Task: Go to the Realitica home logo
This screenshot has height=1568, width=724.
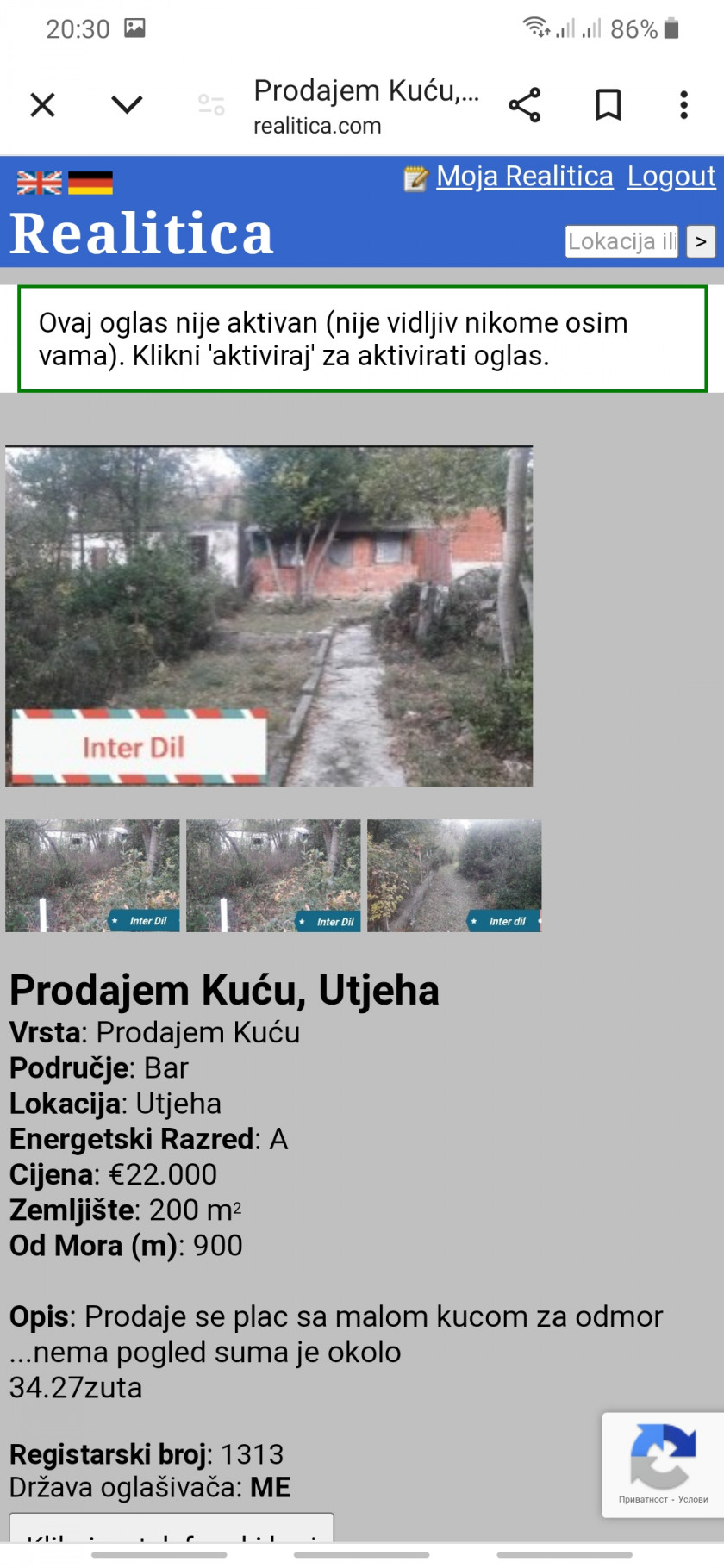Action: (x=141, y=233)
